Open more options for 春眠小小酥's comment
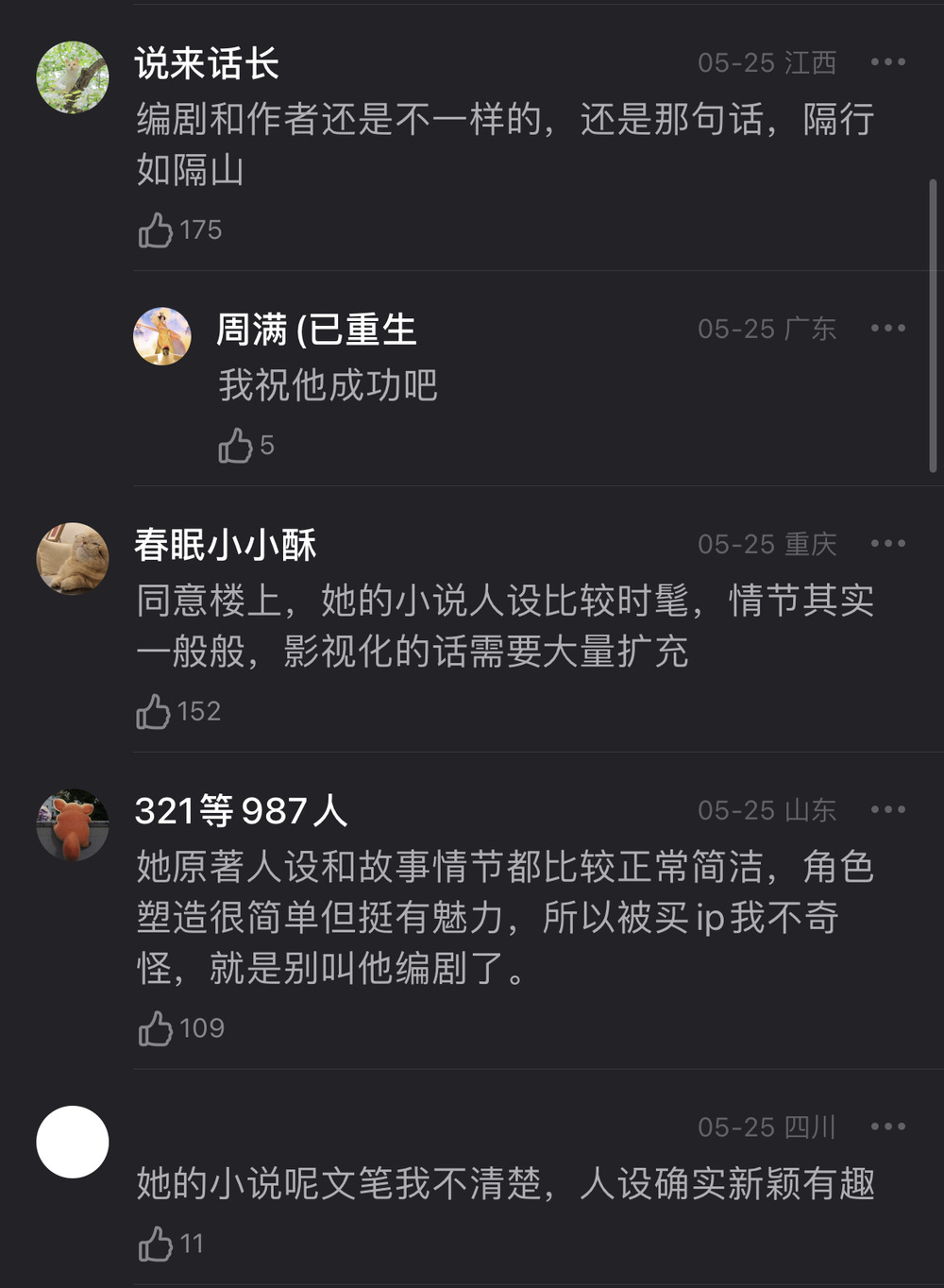 point(887,544)
